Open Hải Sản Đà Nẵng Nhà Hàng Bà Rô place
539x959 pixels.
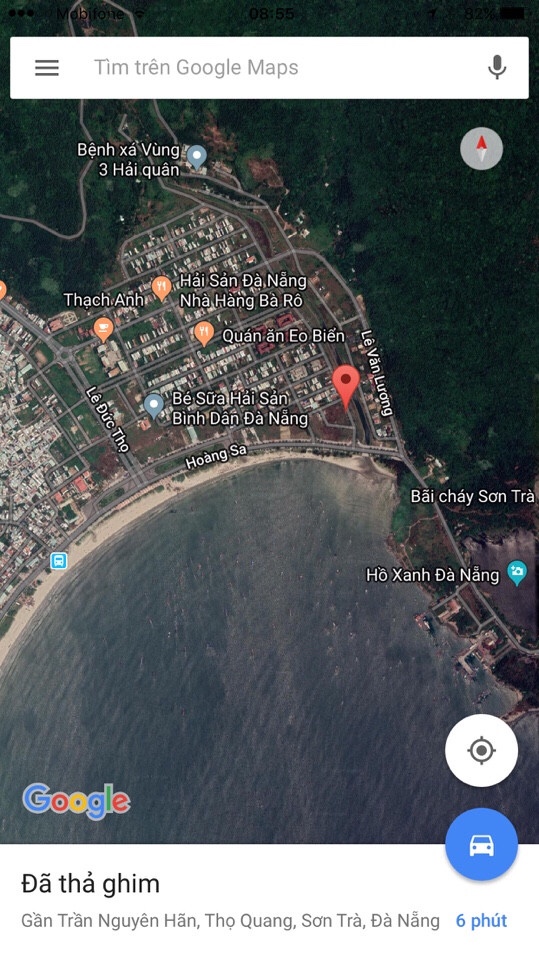(162, 288)
